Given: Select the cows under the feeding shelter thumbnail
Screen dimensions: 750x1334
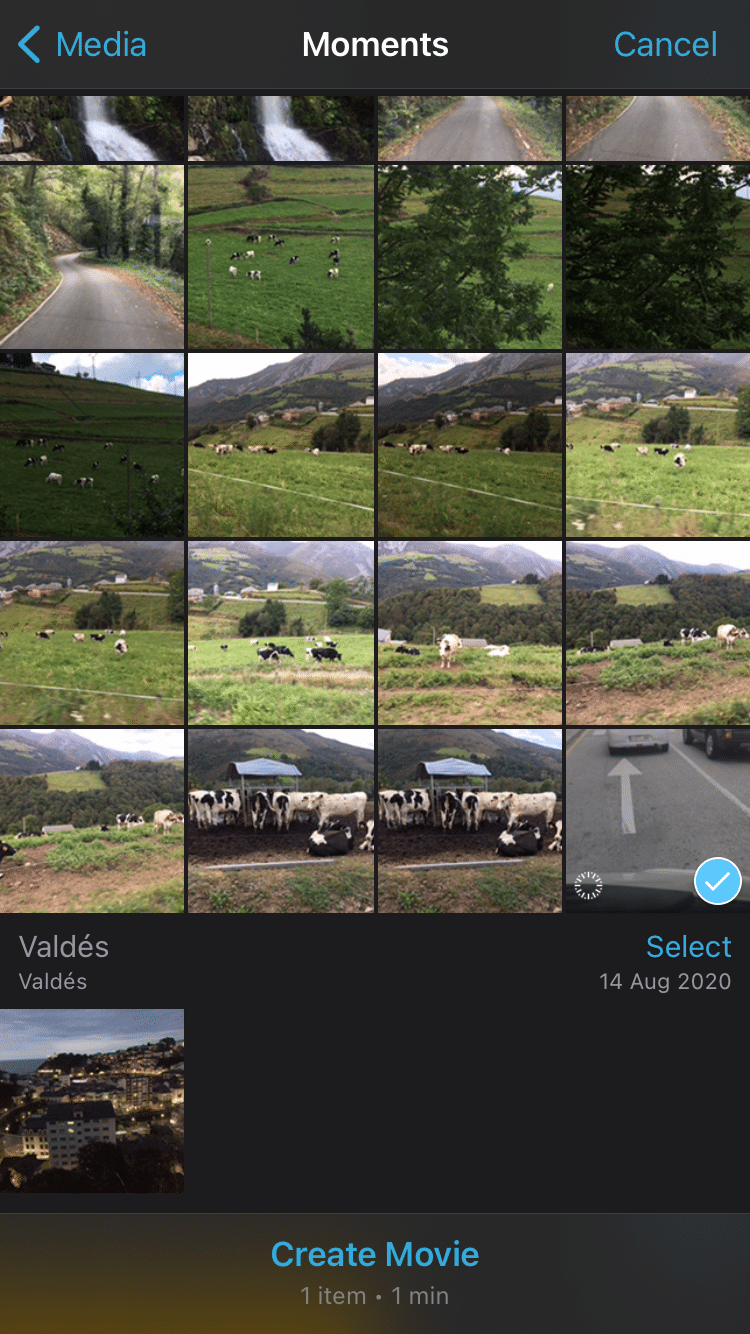Looking at the screenshot, I should [280, 820].
